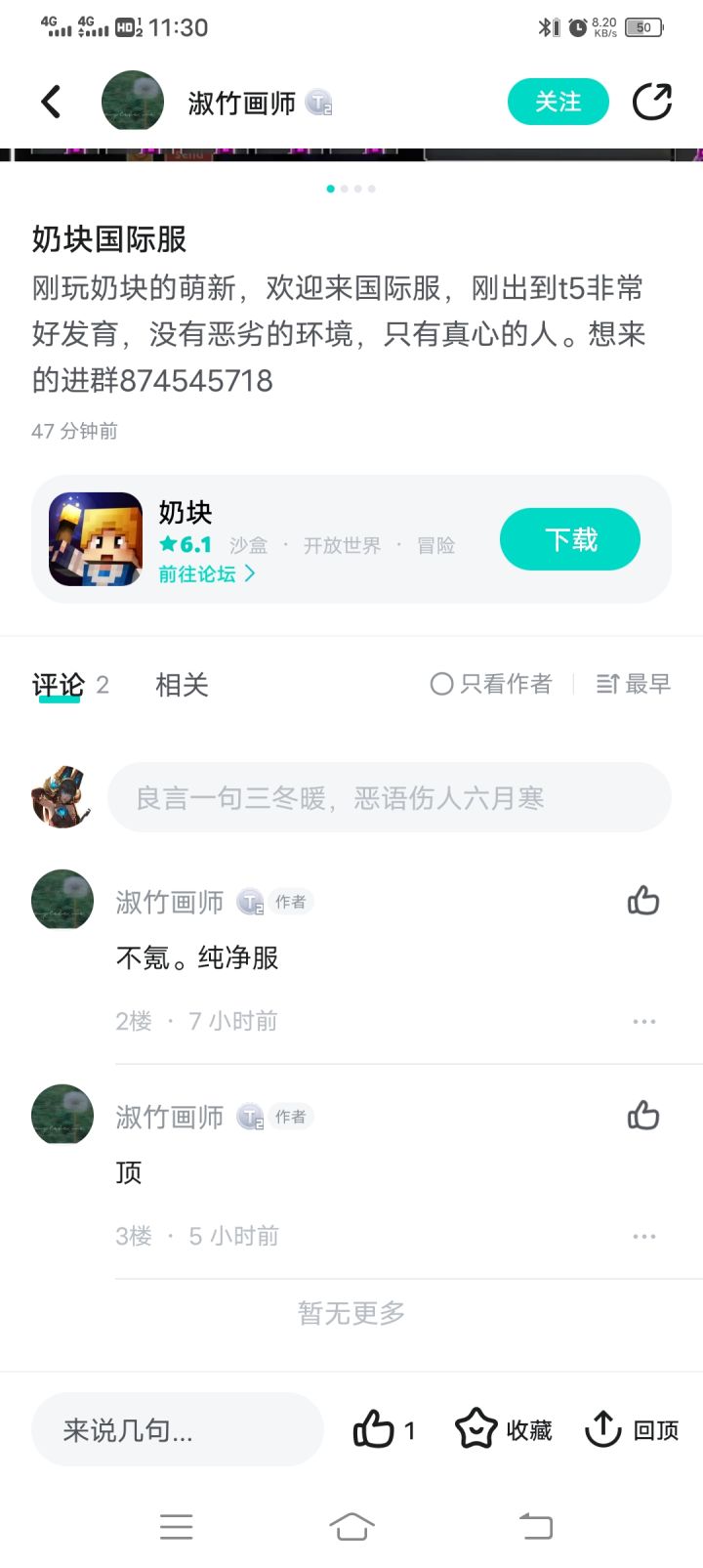
Task: Tap the 良言一句三冬暖 comment field
Action: pos(389,798)
